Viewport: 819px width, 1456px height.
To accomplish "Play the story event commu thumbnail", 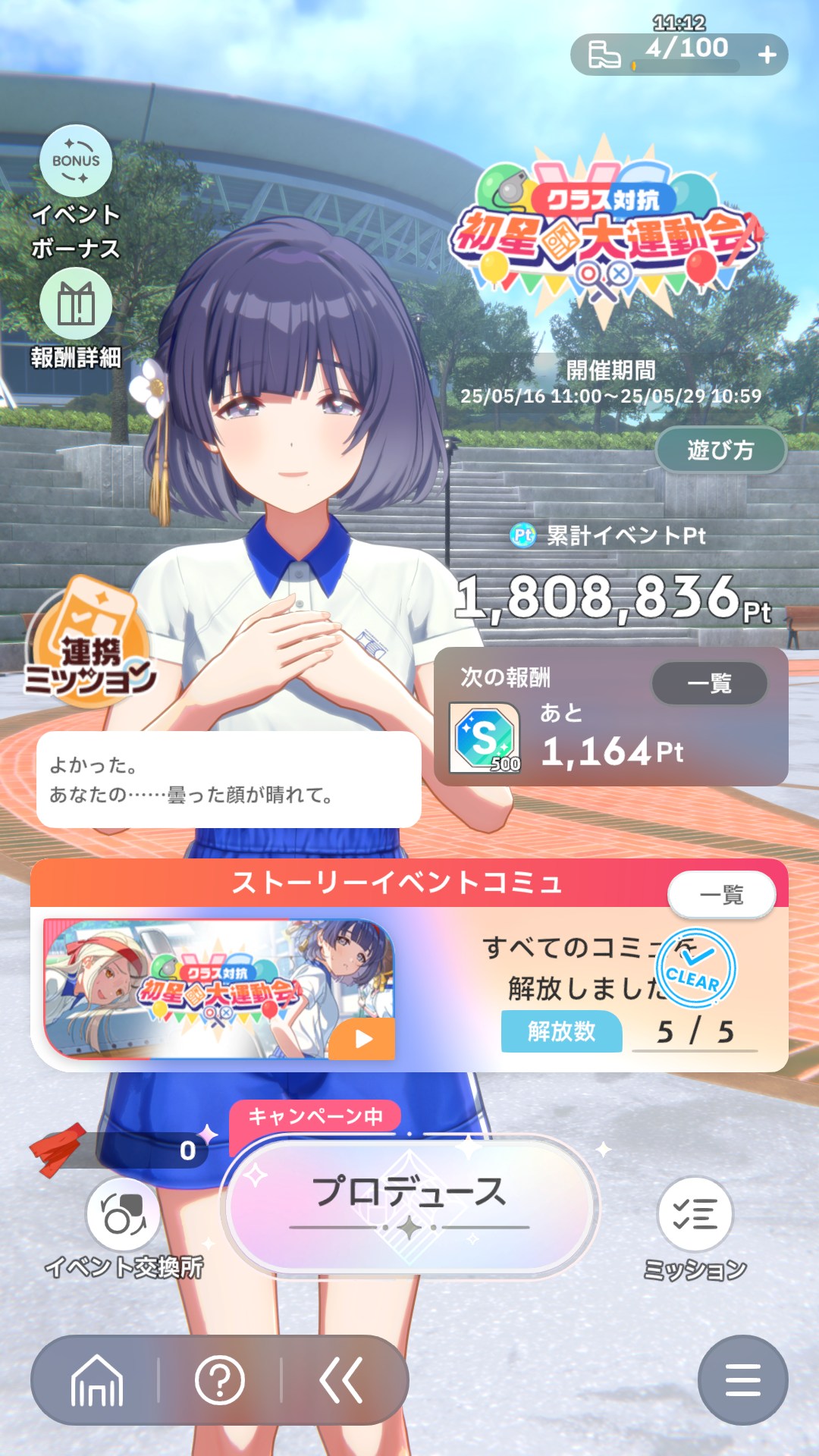I will pyautogui.click(x=220, y=989).
